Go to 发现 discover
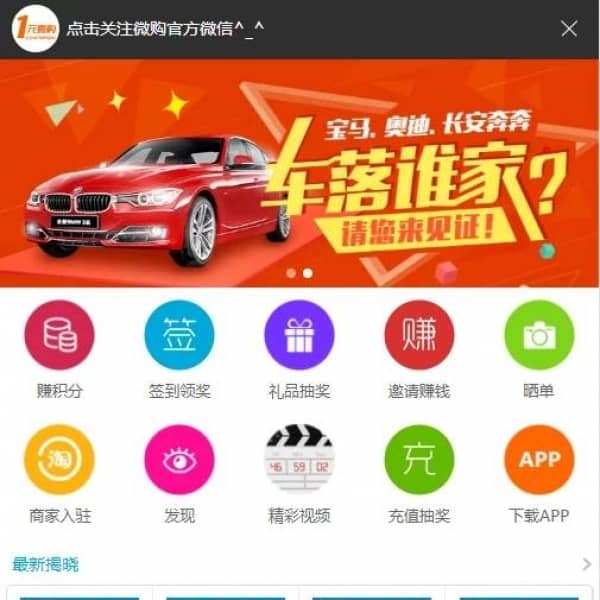 pyautogui.click(x=179, y=460)
